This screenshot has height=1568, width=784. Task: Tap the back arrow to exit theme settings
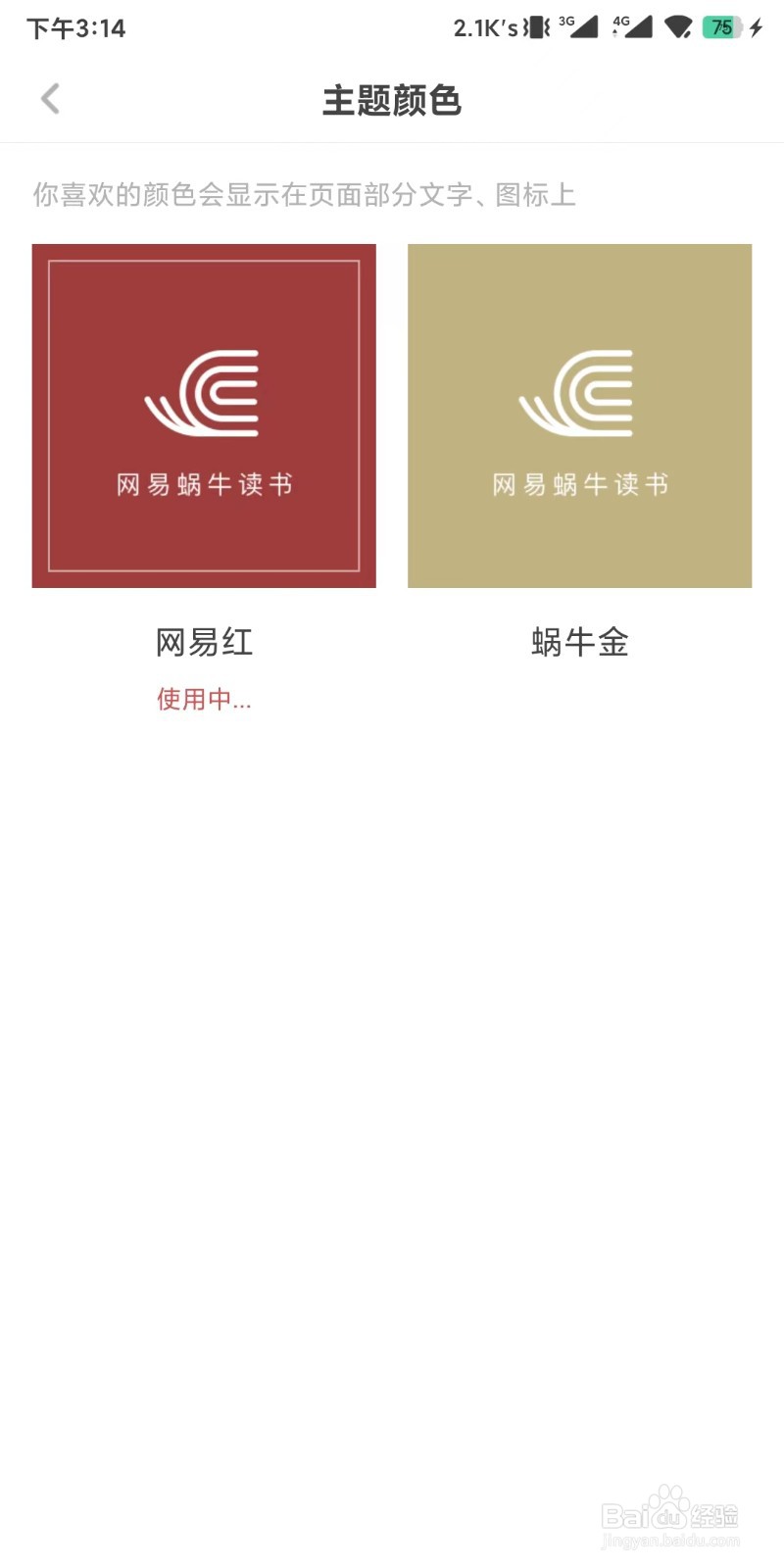49,98
